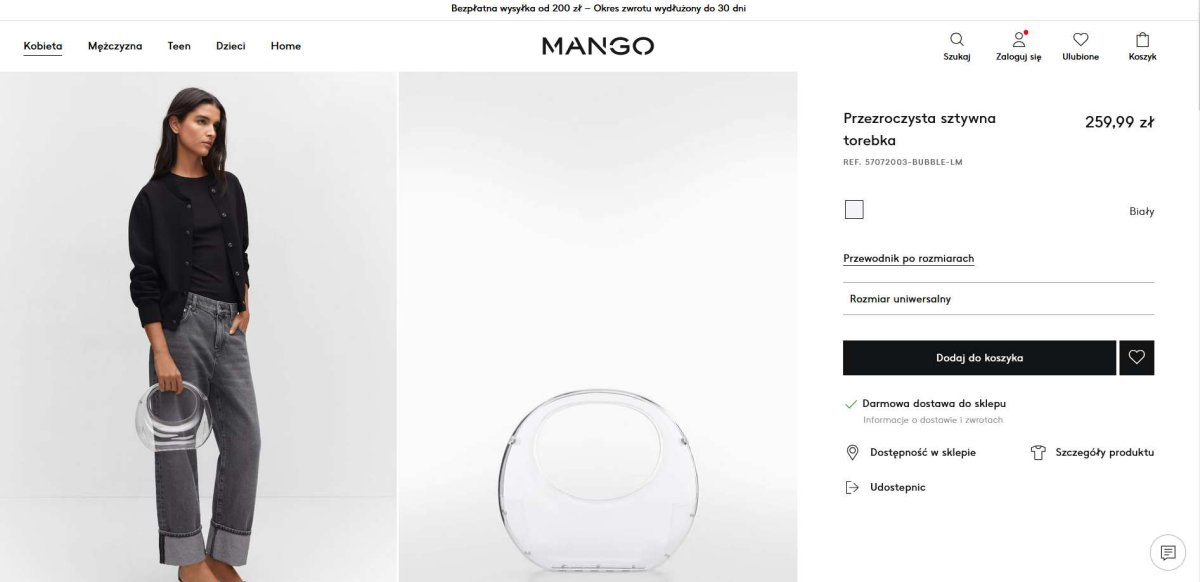Share product via Udostępnic

coord(896,487)
